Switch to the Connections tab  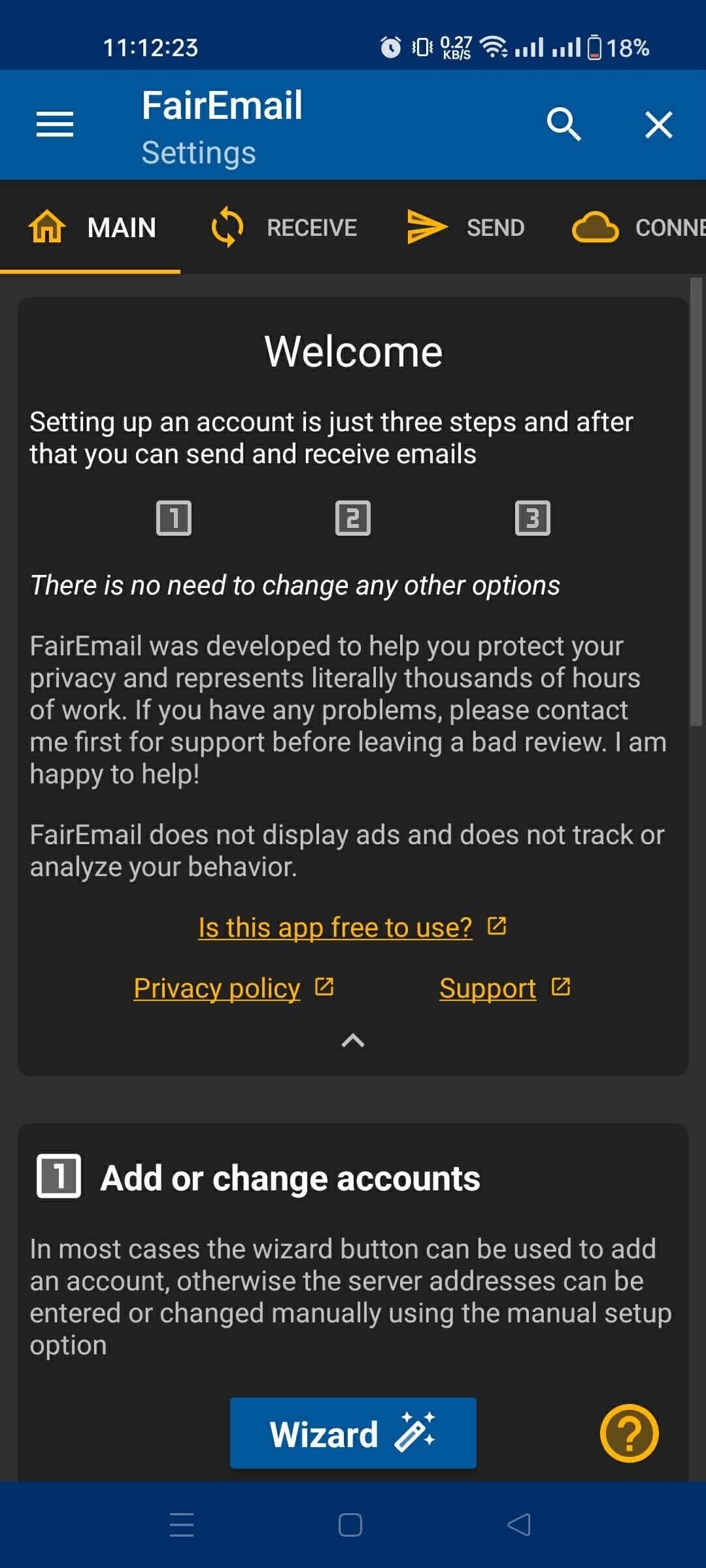pos(637,228)
